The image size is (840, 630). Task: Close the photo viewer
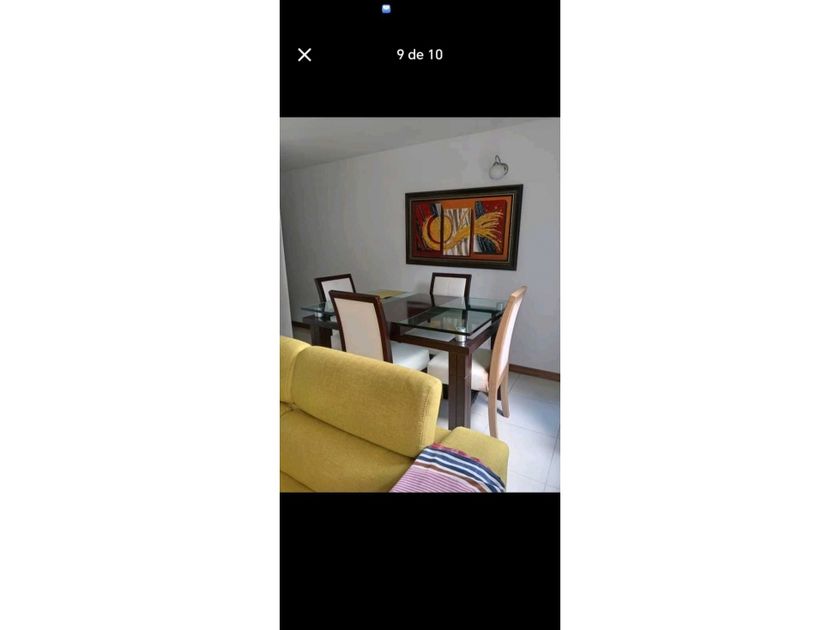pos(304,55)
